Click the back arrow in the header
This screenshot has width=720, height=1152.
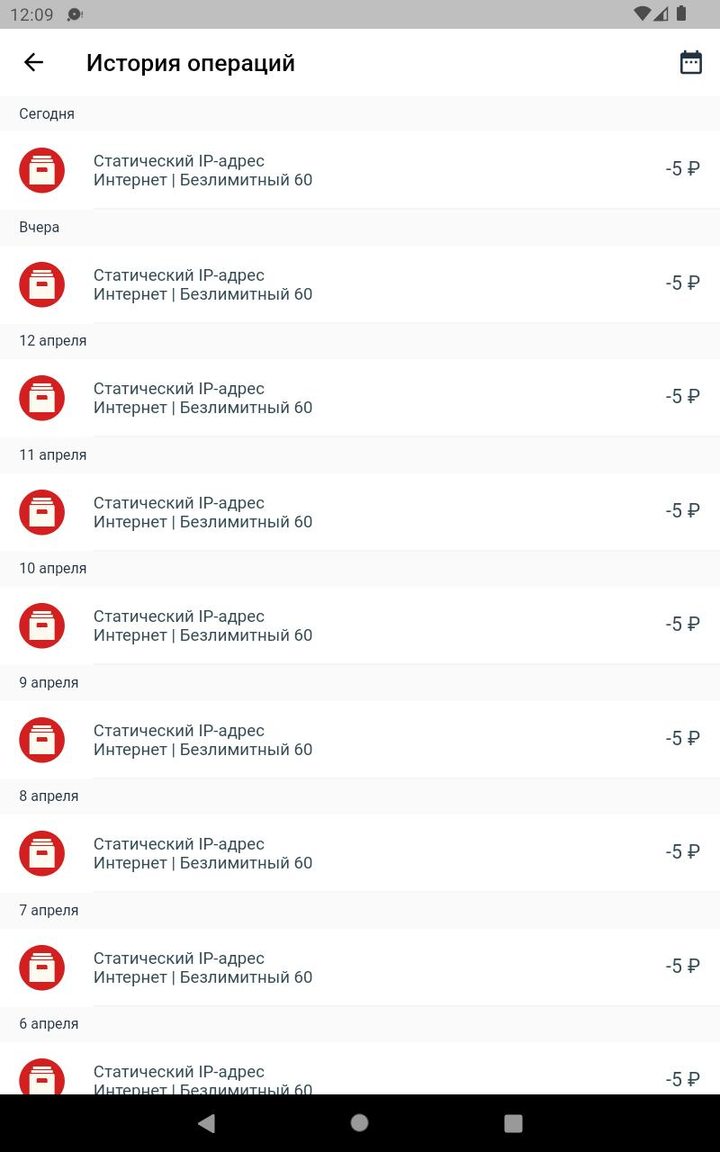(x=33, y=62)
